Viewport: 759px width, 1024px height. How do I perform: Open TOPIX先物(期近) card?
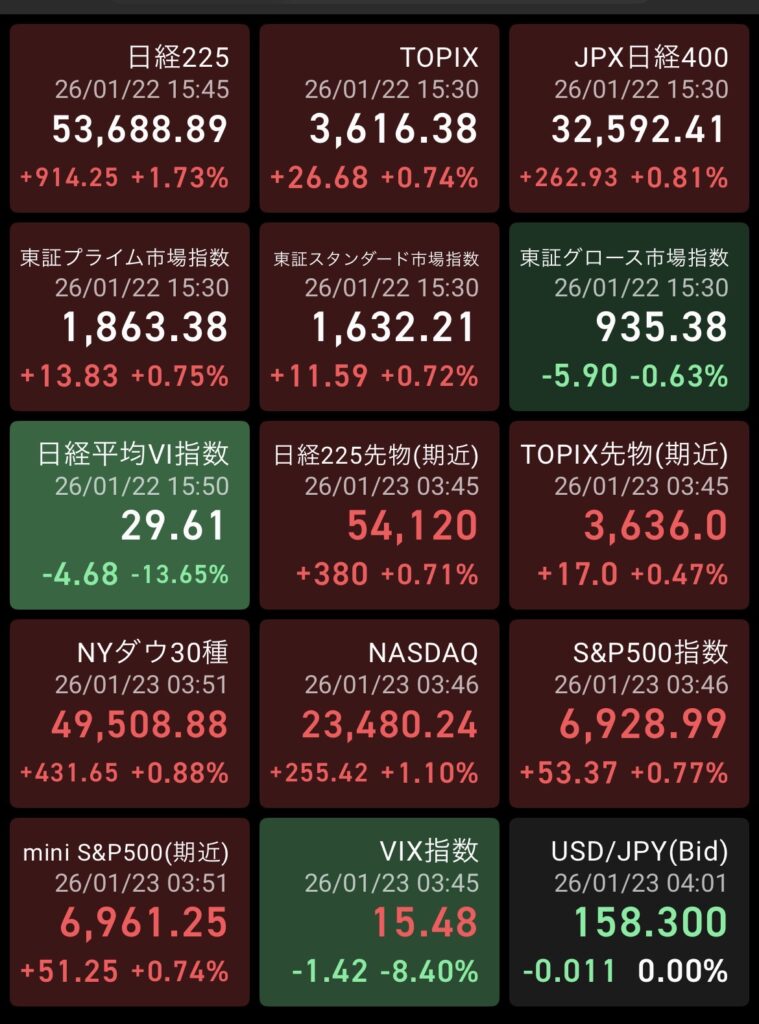pos(629,514)
